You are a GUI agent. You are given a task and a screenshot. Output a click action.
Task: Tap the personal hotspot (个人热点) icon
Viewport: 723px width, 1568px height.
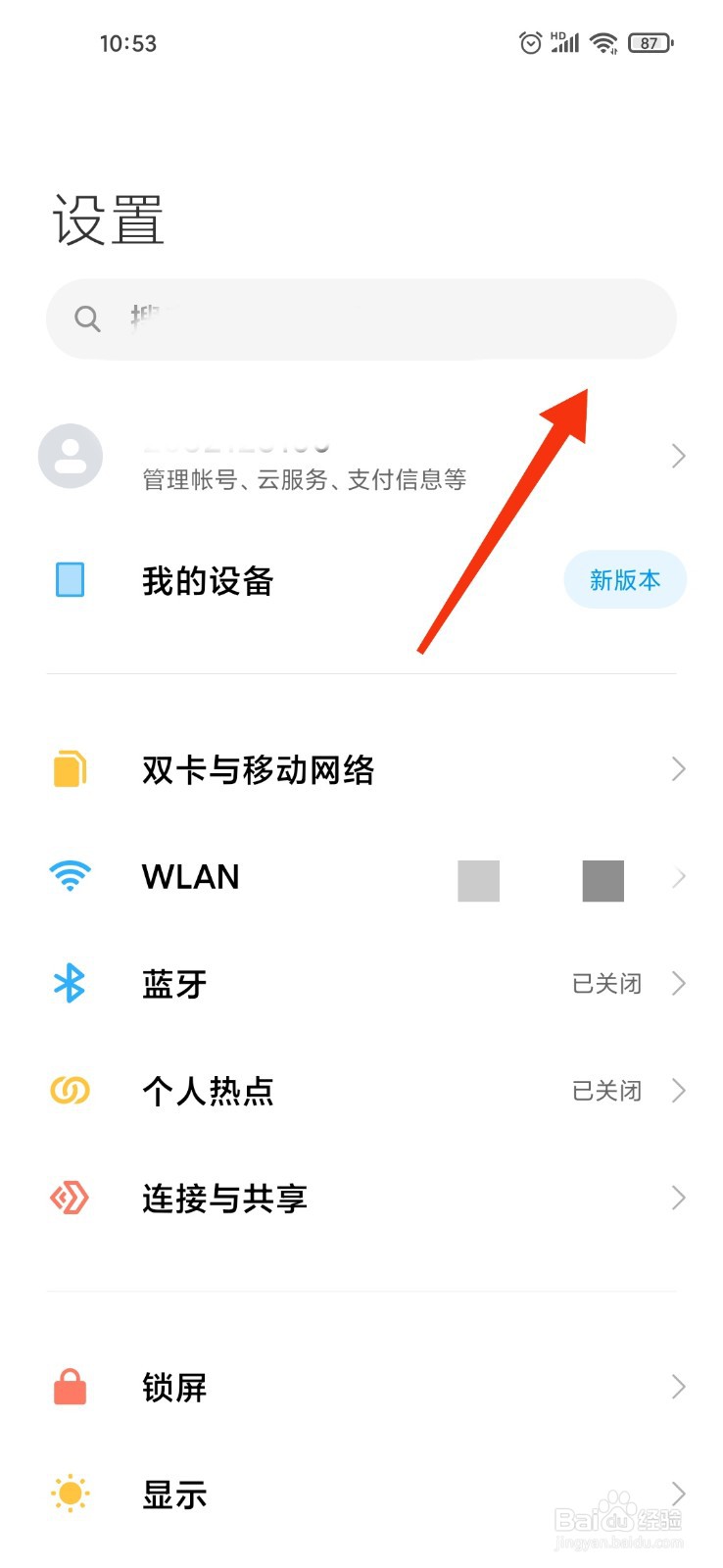[x=69, y=1090]
